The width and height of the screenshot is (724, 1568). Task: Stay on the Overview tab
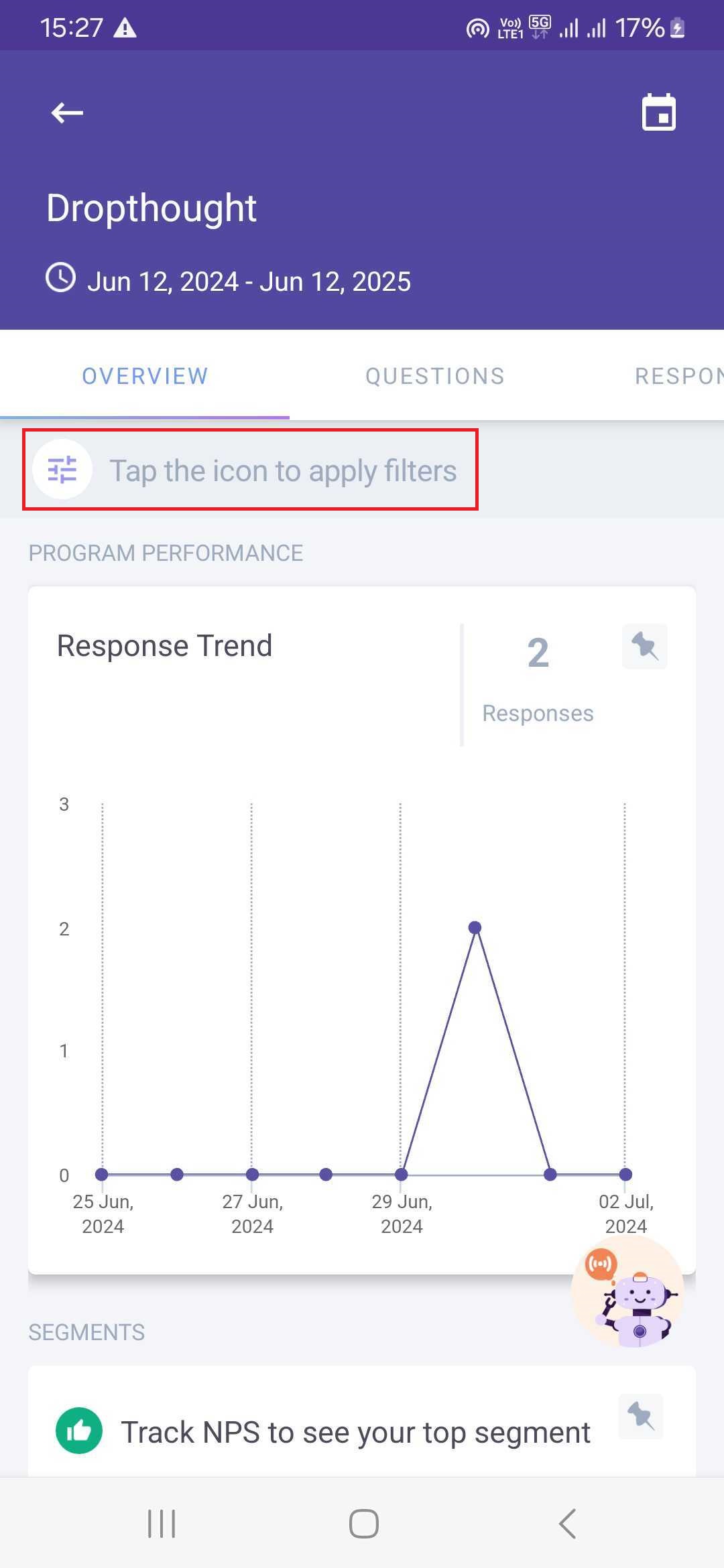[145, 375]
